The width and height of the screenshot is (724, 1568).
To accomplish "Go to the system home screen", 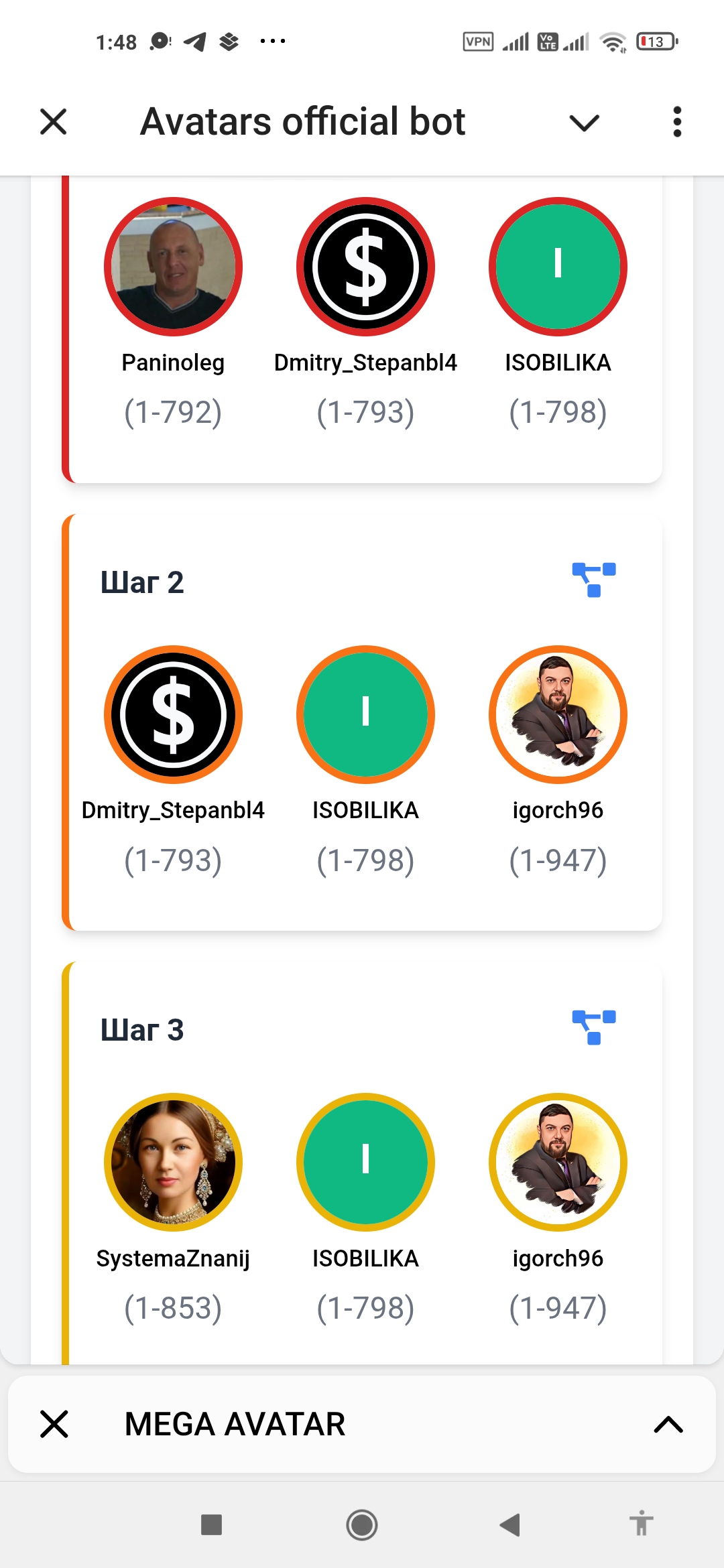I will [362, 1524].
